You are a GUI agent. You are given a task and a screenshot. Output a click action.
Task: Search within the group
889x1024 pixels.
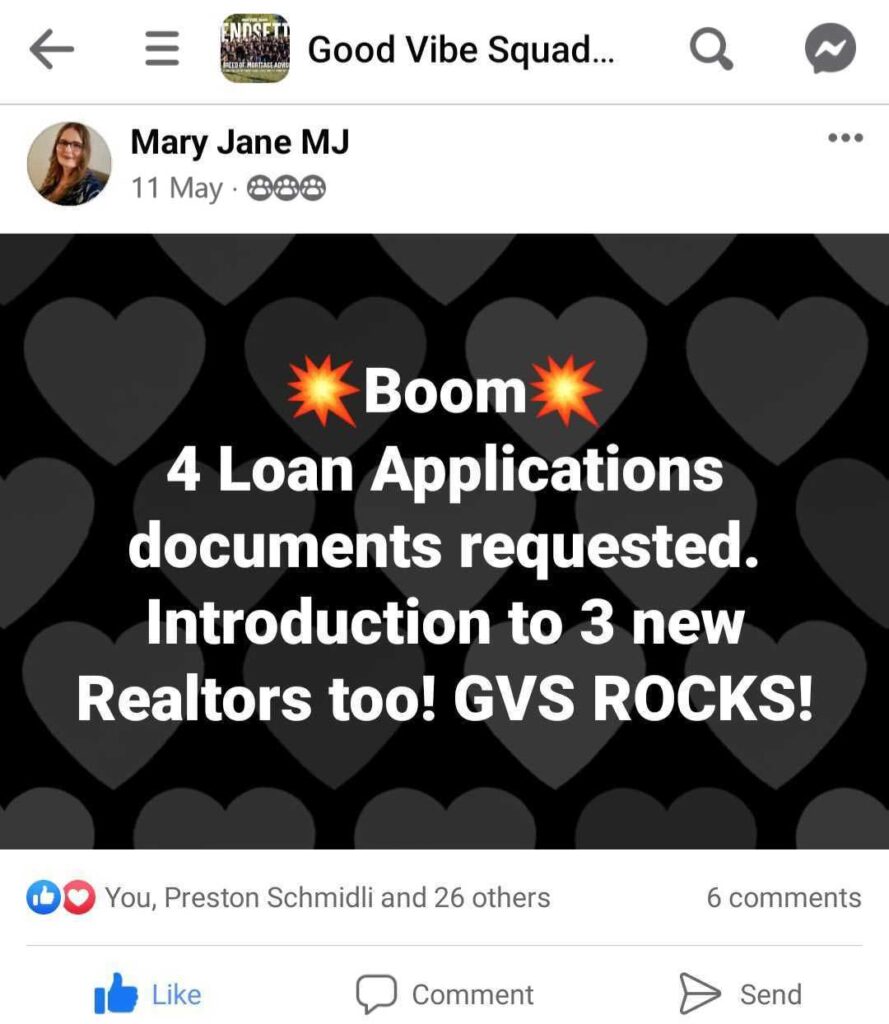[711, 49]
